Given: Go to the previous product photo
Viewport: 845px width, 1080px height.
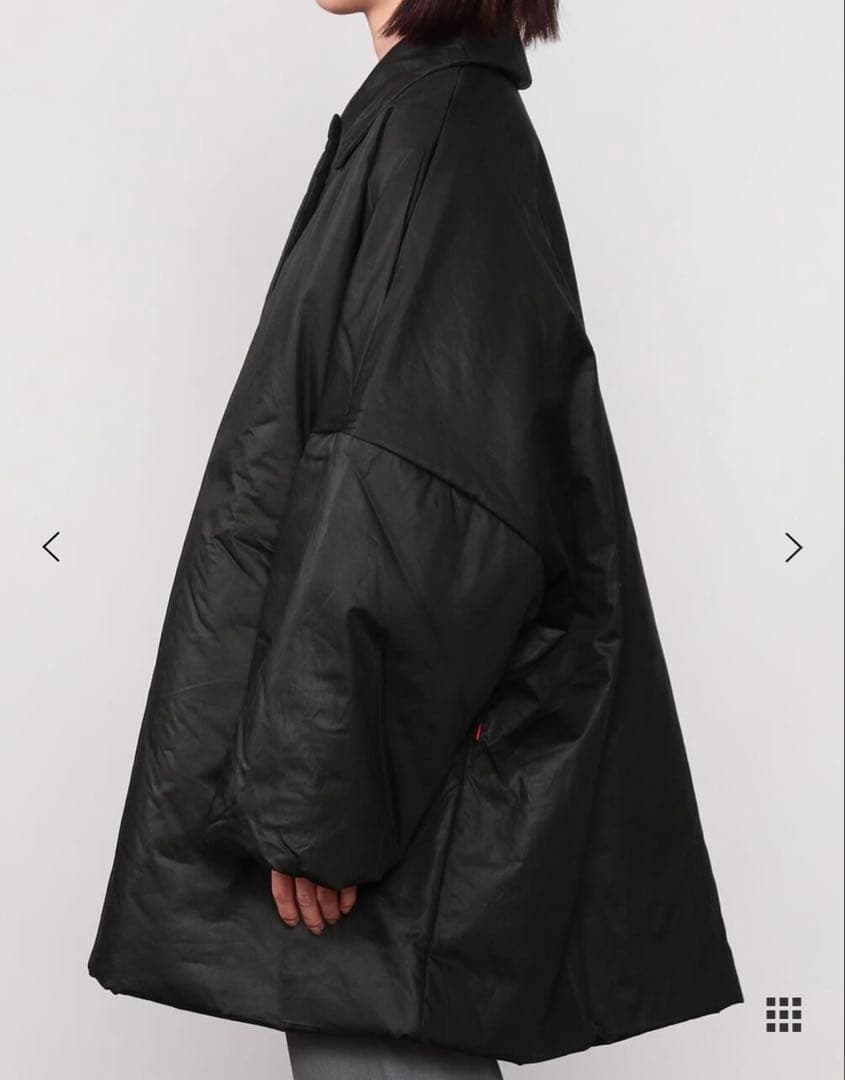Looking at the screenshot, I should 51,547.
